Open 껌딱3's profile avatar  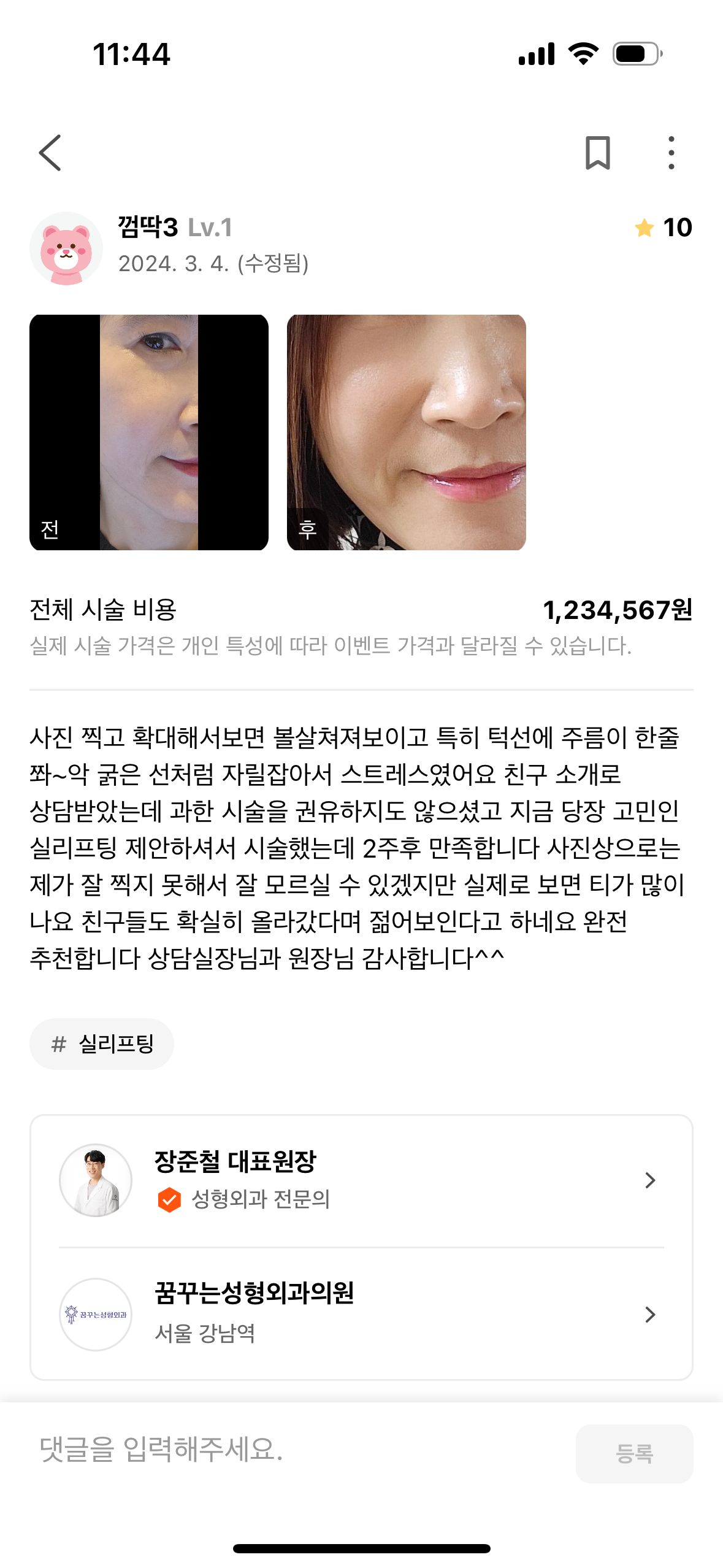coord(66,248)
